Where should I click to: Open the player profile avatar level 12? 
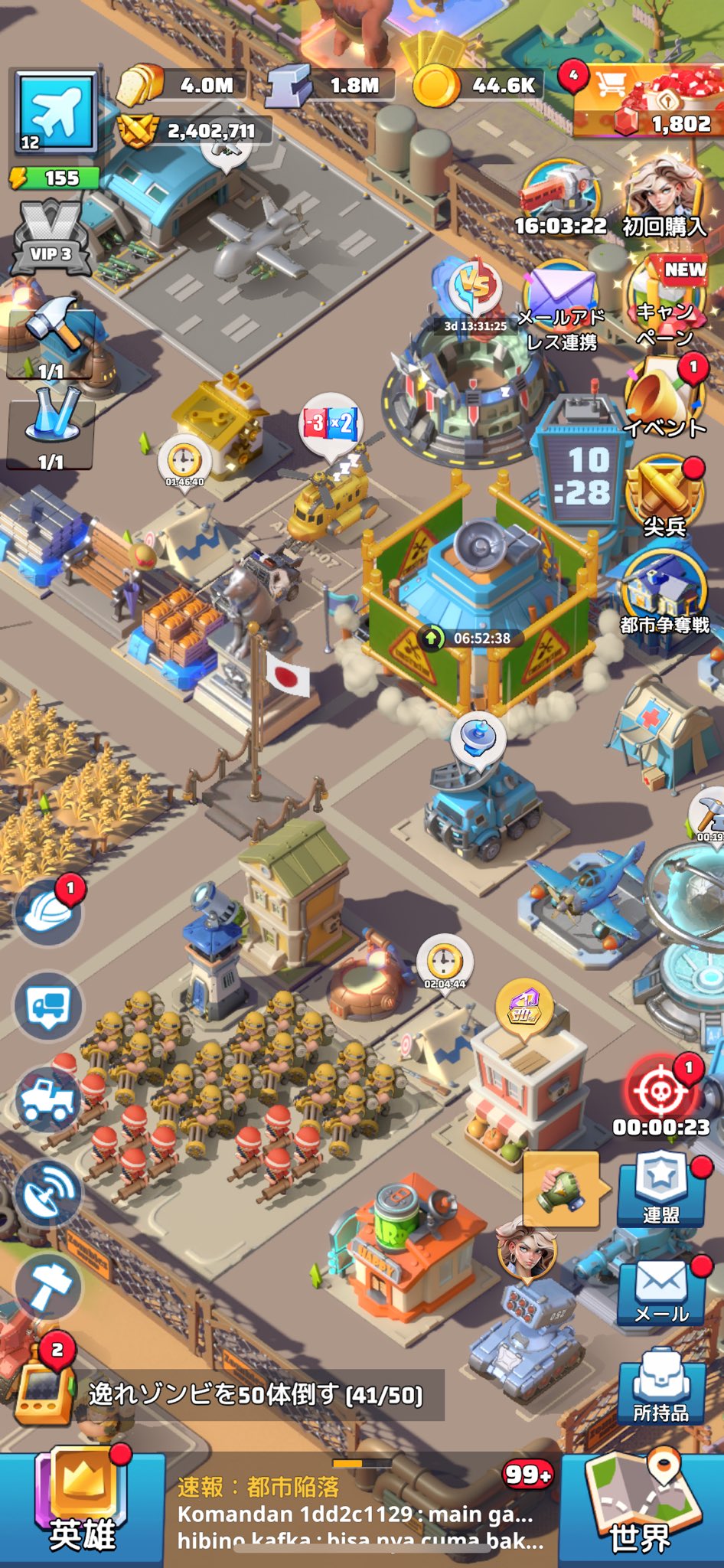(x=57, y=111)
